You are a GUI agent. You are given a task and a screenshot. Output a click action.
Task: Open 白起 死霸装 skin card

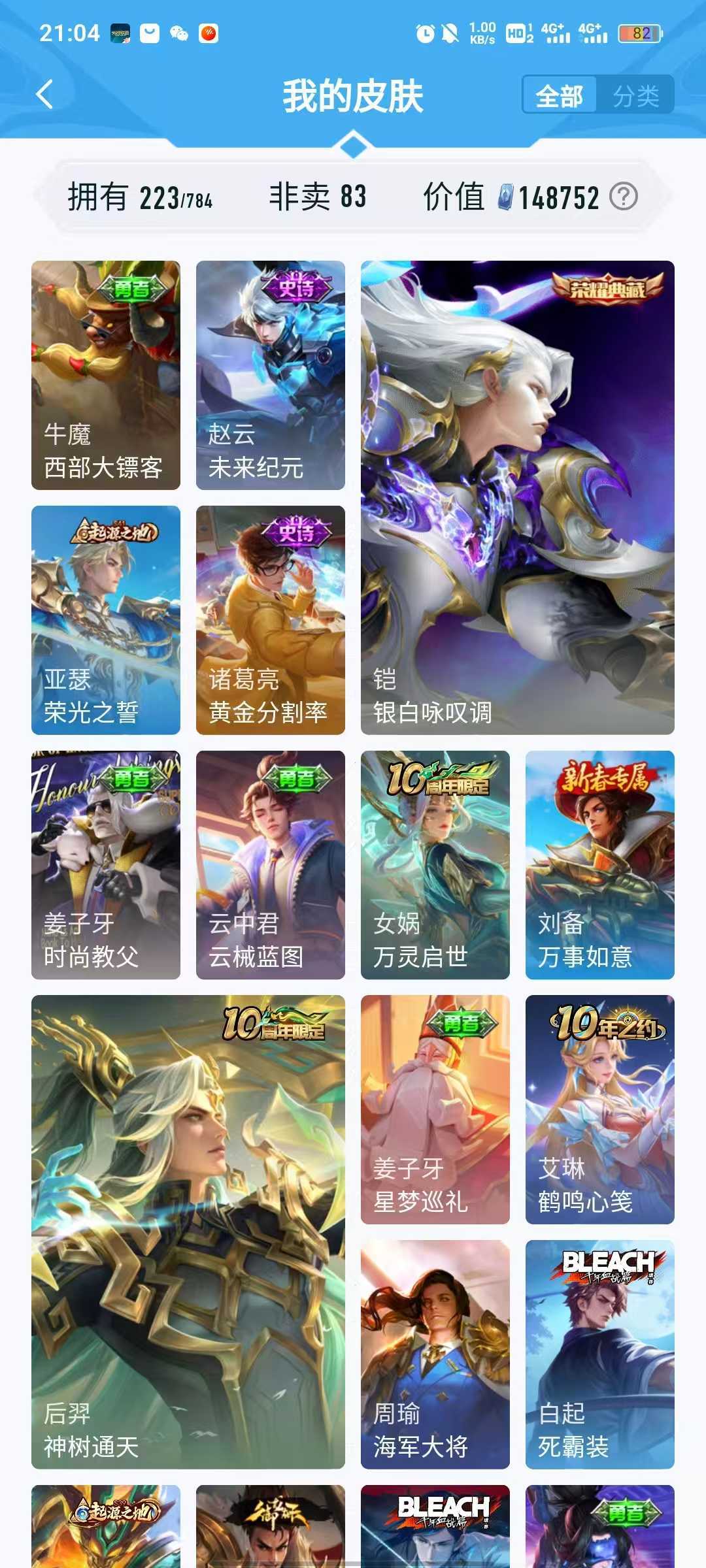[599, 1354]
